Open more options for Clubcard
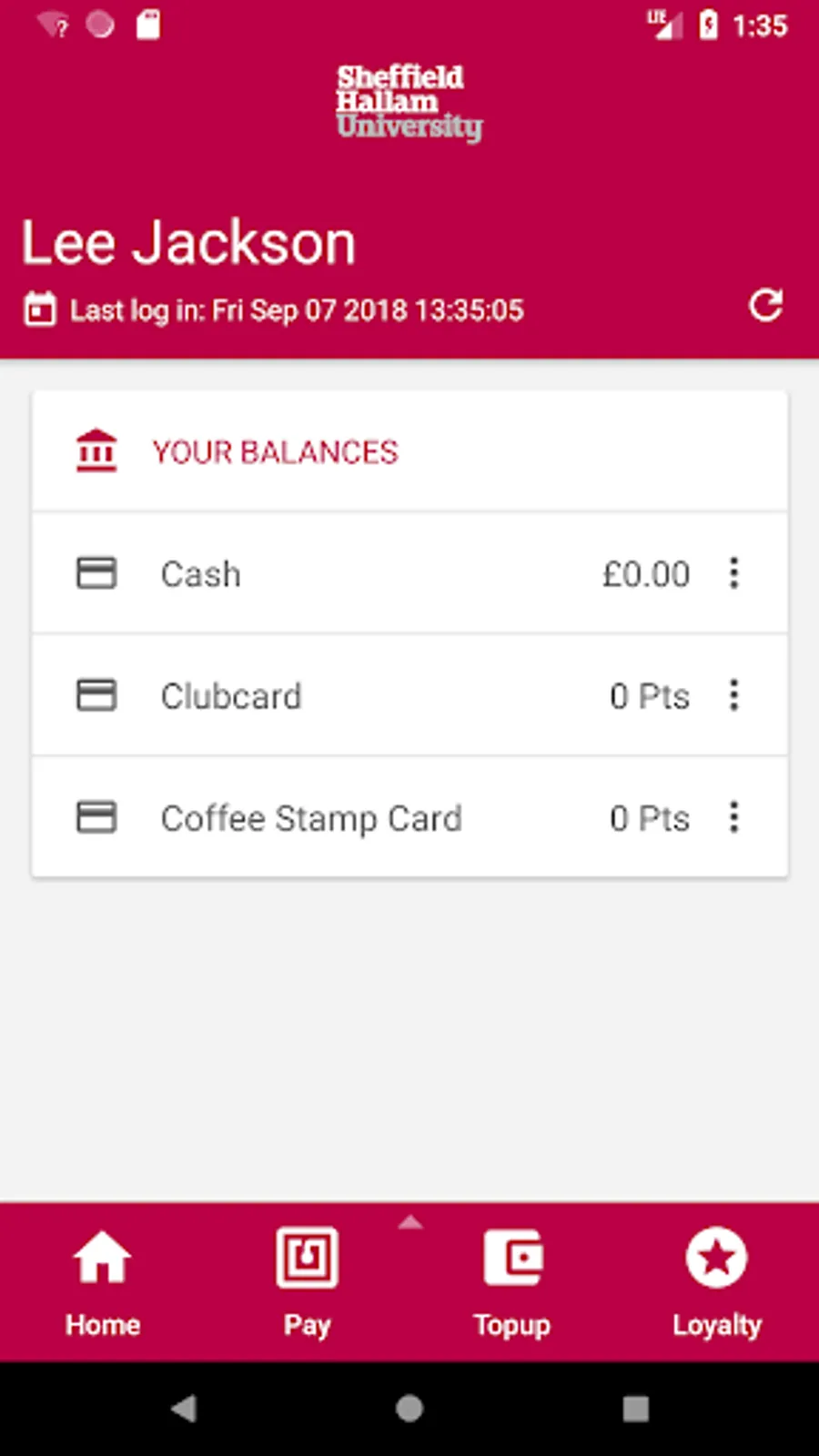The image size is (819, 1456). point(733,695)
